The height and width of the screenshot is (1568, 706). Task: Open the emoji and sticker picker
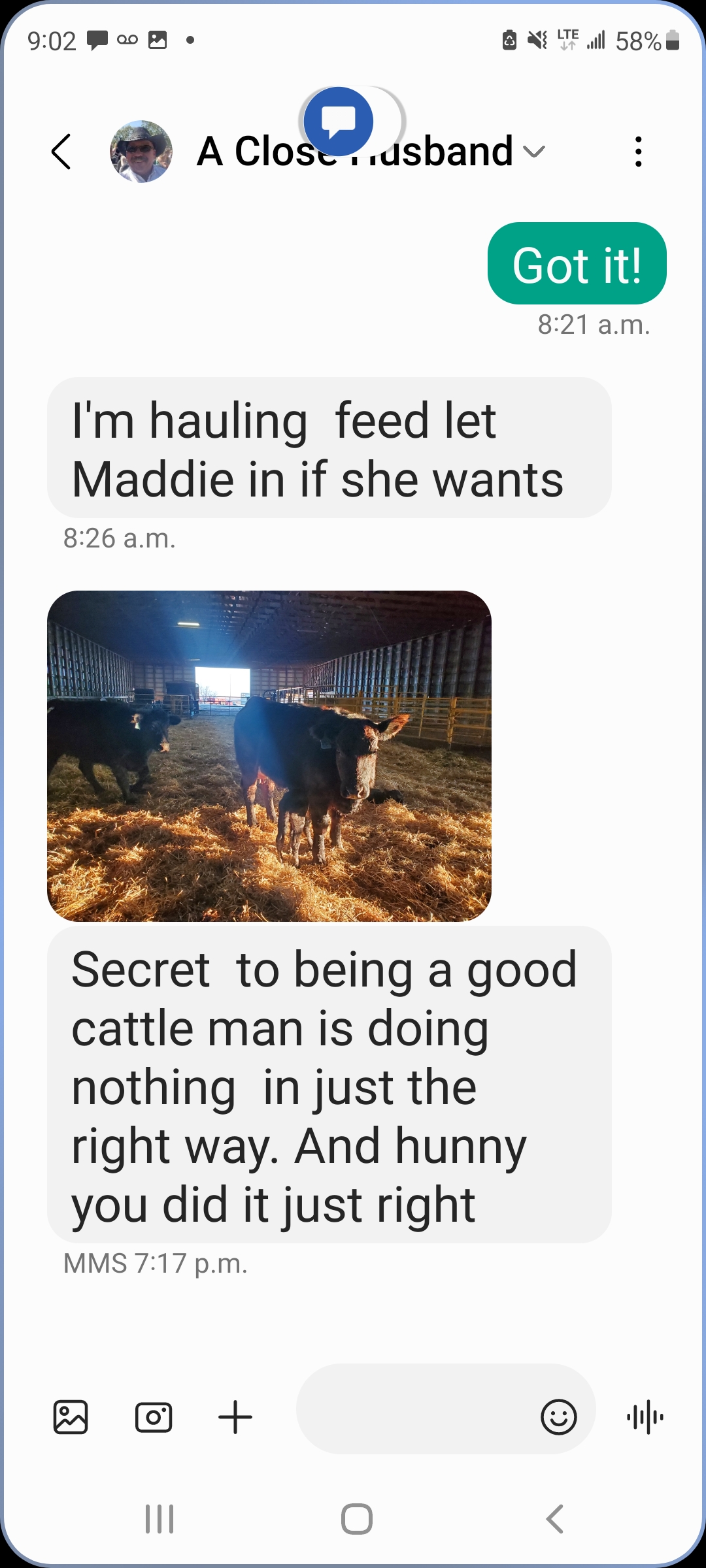[x=559, y=1417]
